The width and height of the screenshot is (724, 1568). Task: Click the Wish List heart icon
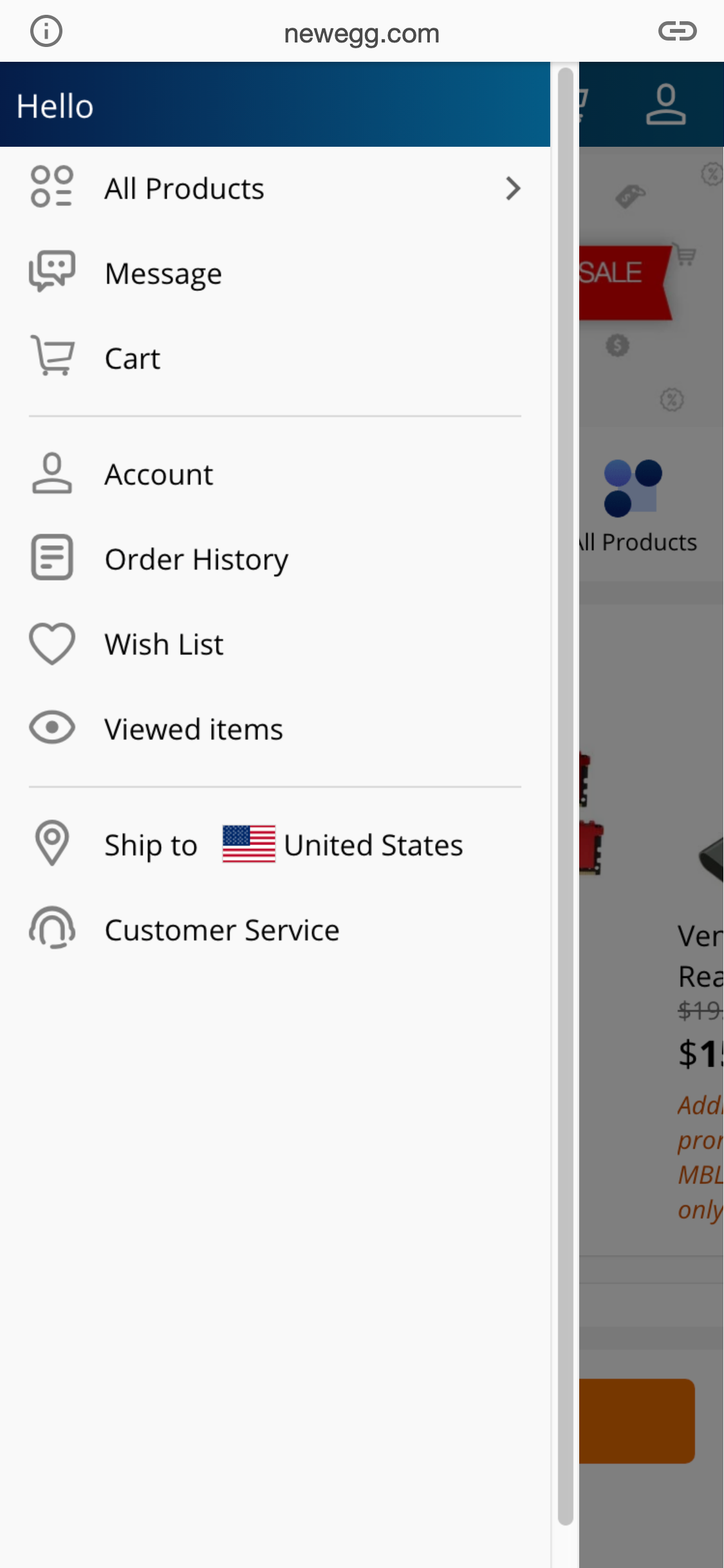[51, 644]
